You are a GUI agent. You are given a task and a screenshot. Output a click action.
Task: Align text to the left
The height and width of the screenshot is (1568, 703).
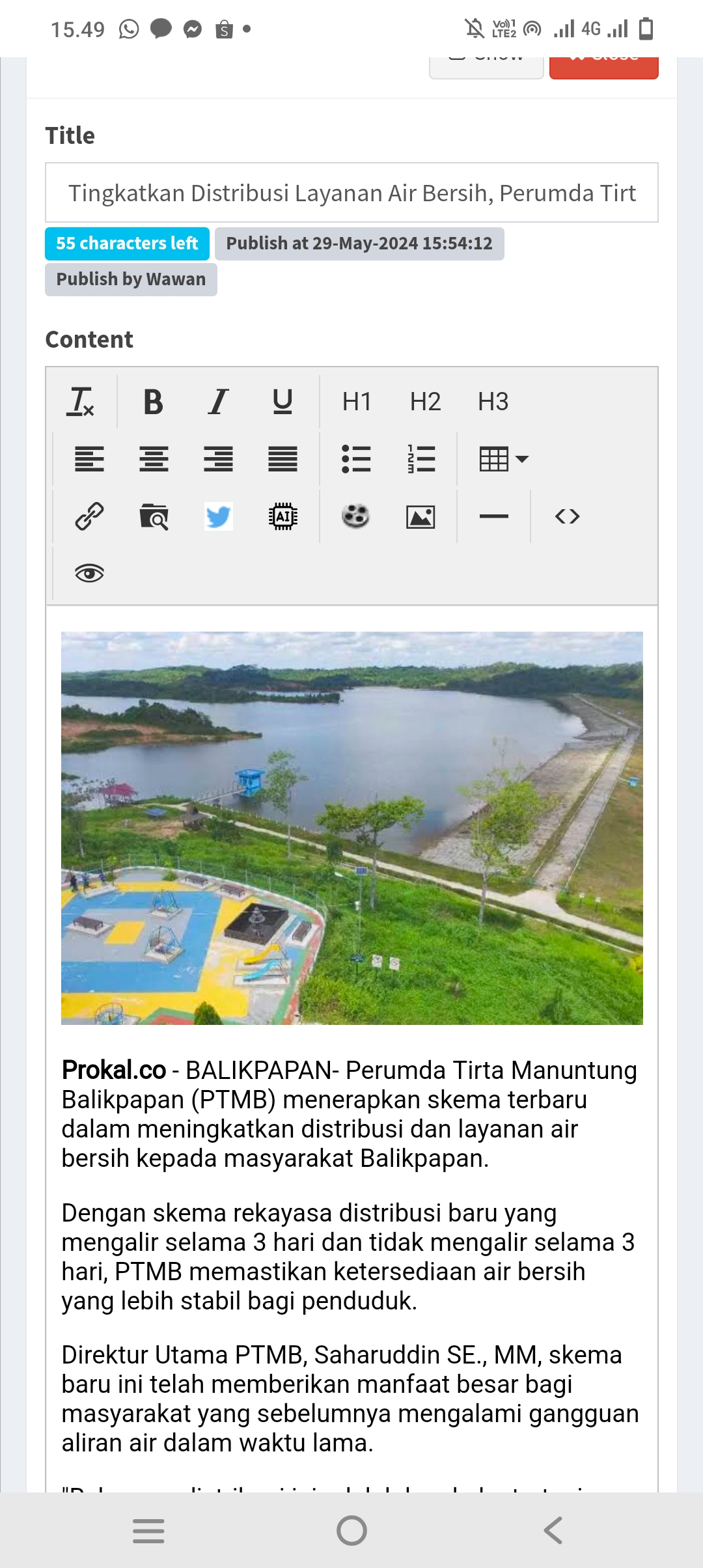point(89,459)
